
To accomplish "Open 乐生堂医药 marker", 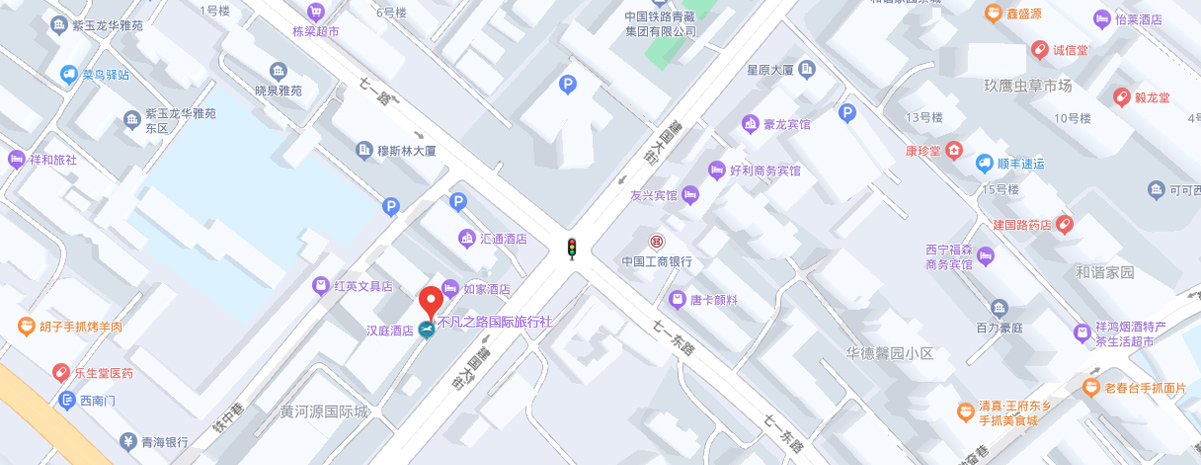I will pos(61,373).
